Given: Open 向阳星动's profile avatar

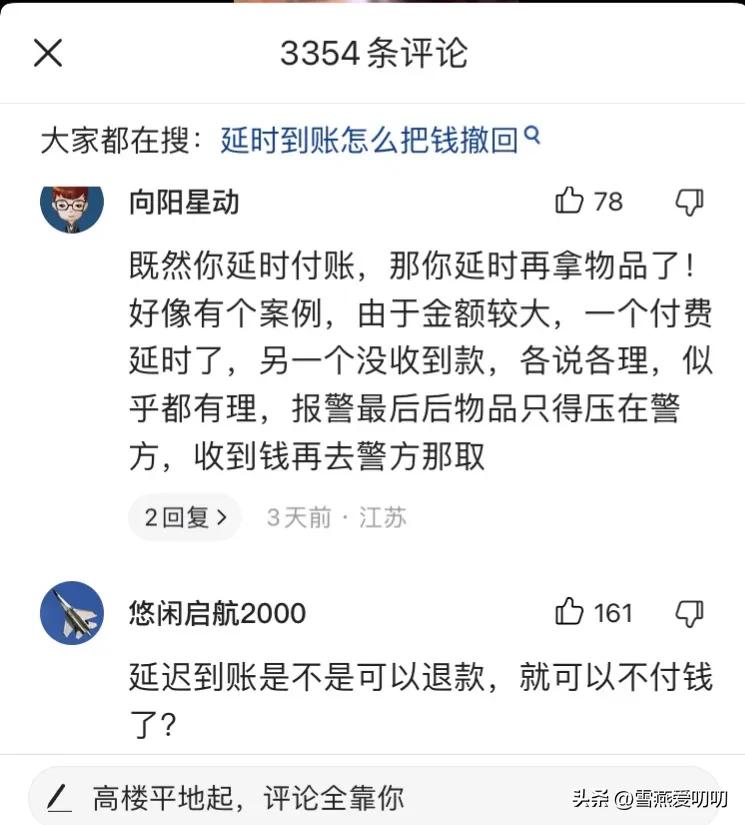Looking at the screenshot, I should 70,203.
